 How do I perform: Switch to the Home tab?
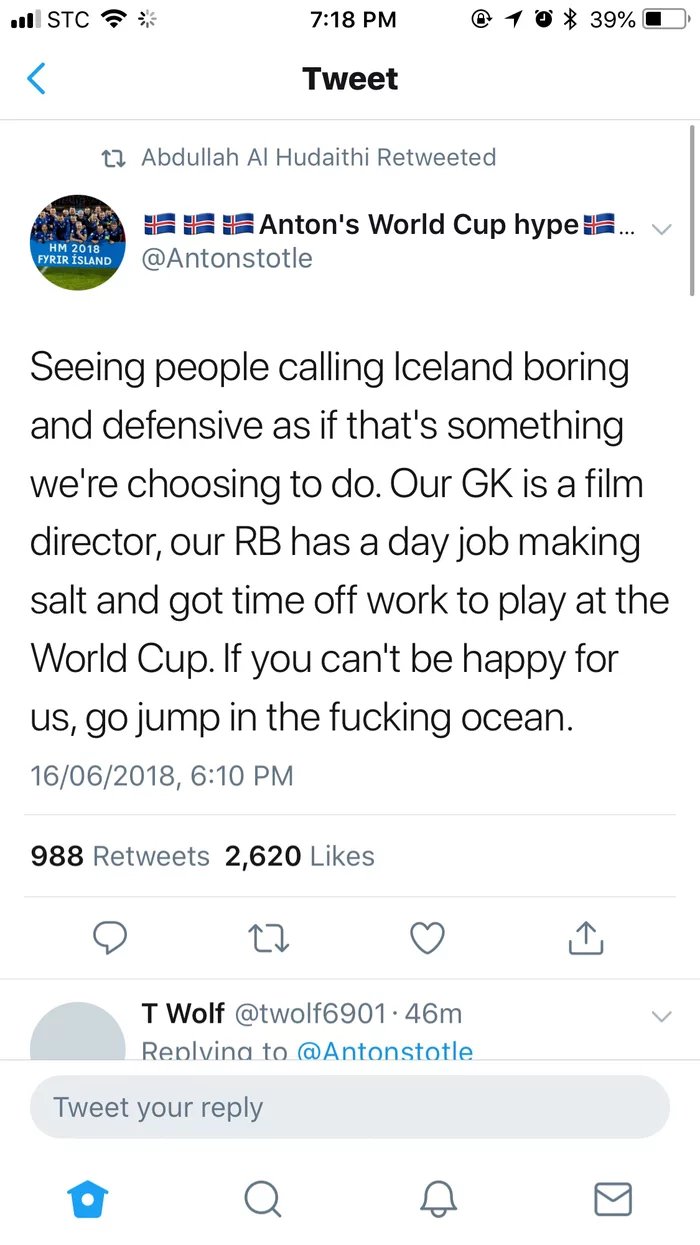click(x=87, y=1197)
